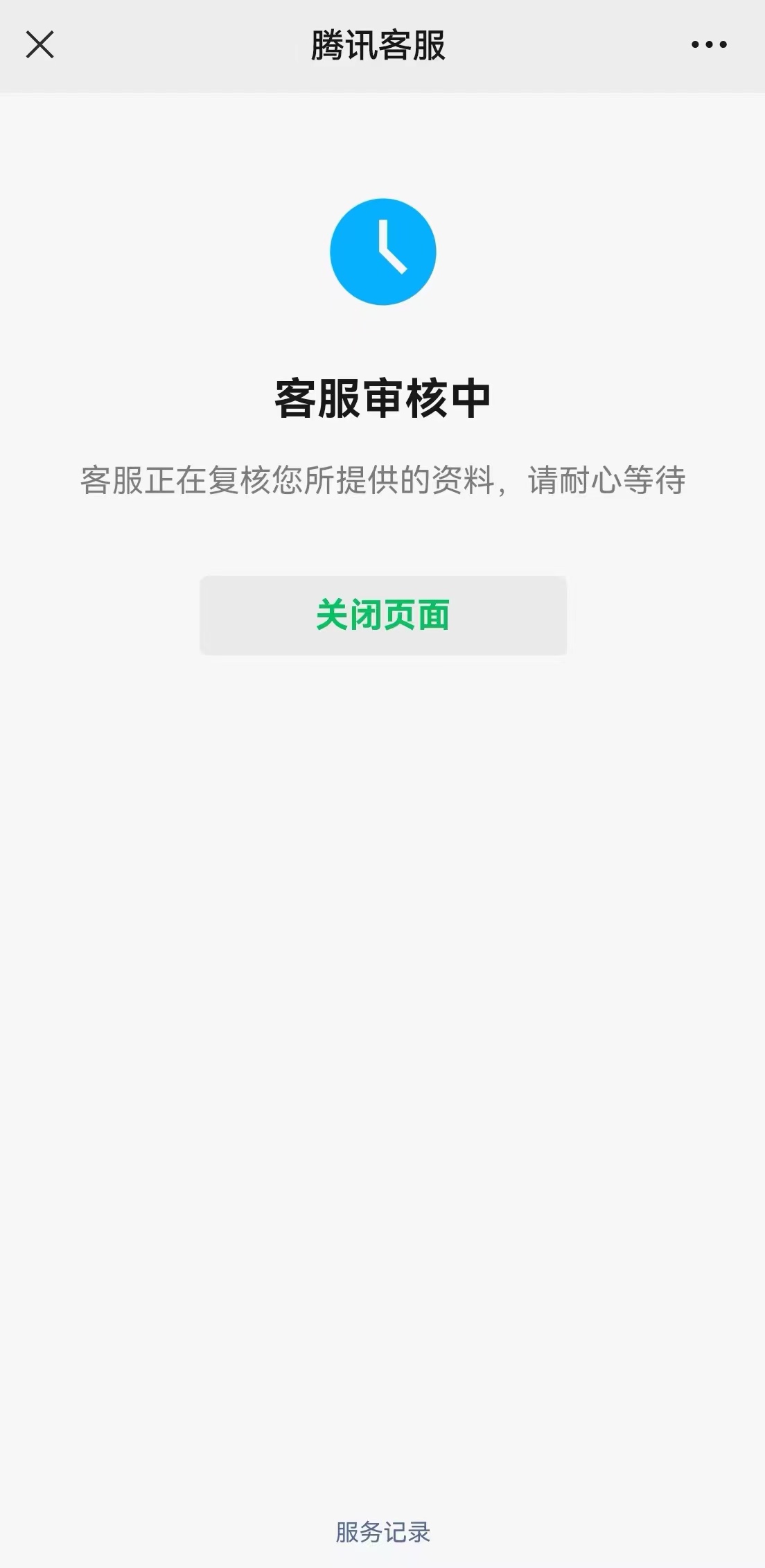
Task: Open the 服务记录 link
Action: [x=383, y=1532]
